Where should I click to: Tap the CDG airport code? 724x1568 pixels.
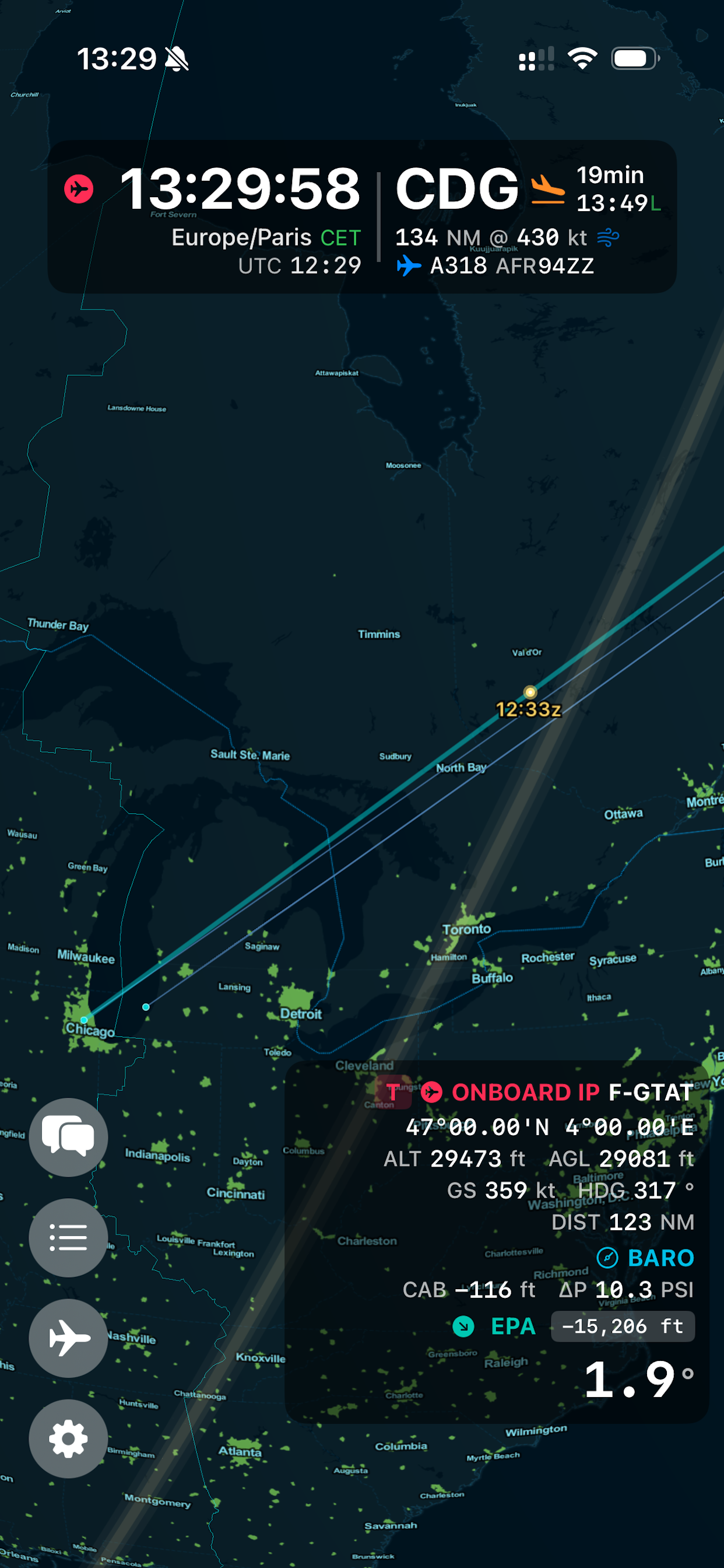coord(458,187)
